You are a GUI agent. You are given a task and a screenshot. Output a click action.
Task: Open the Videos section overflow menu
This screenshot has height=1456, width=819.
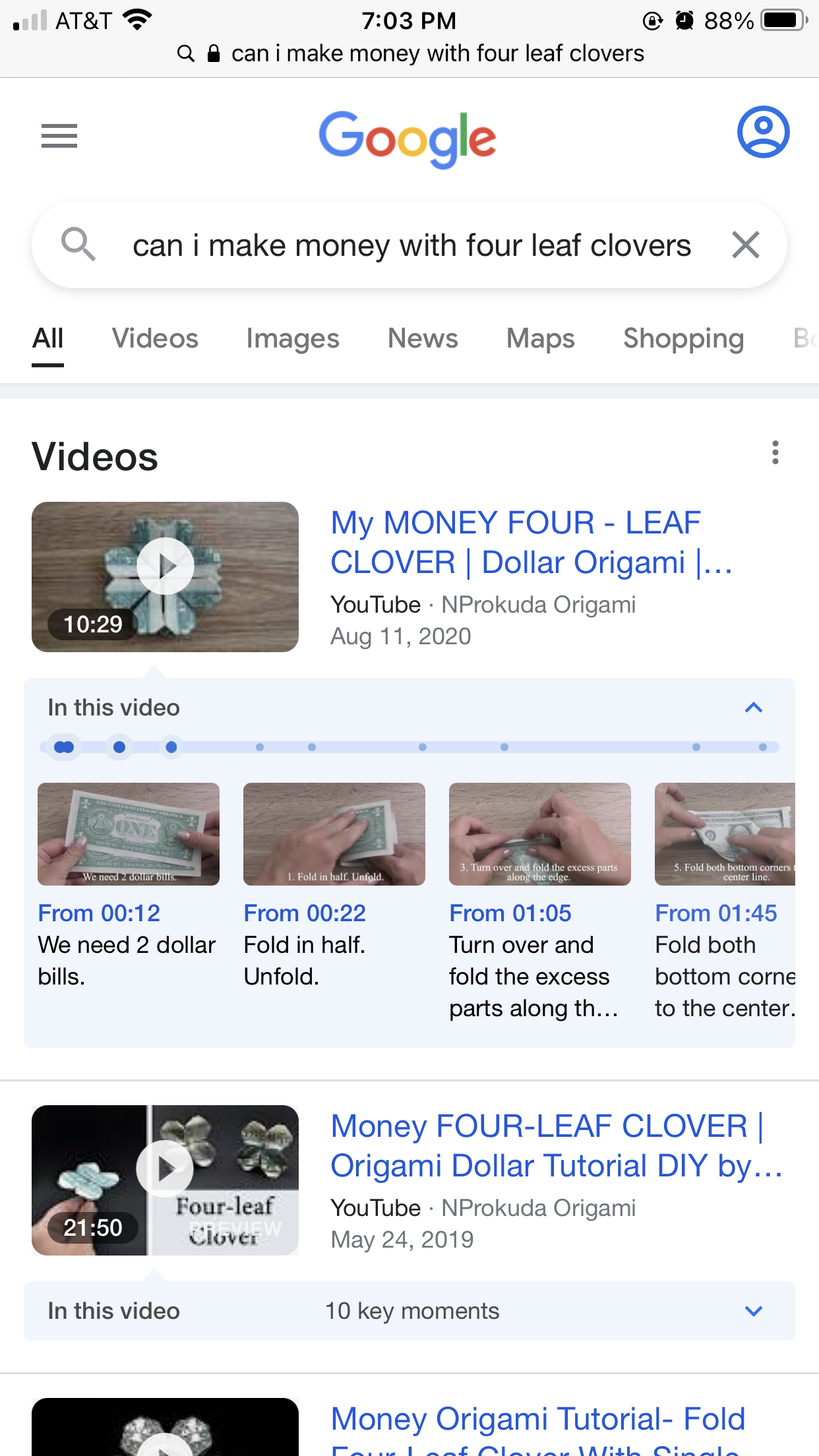(x=775, y=453)
